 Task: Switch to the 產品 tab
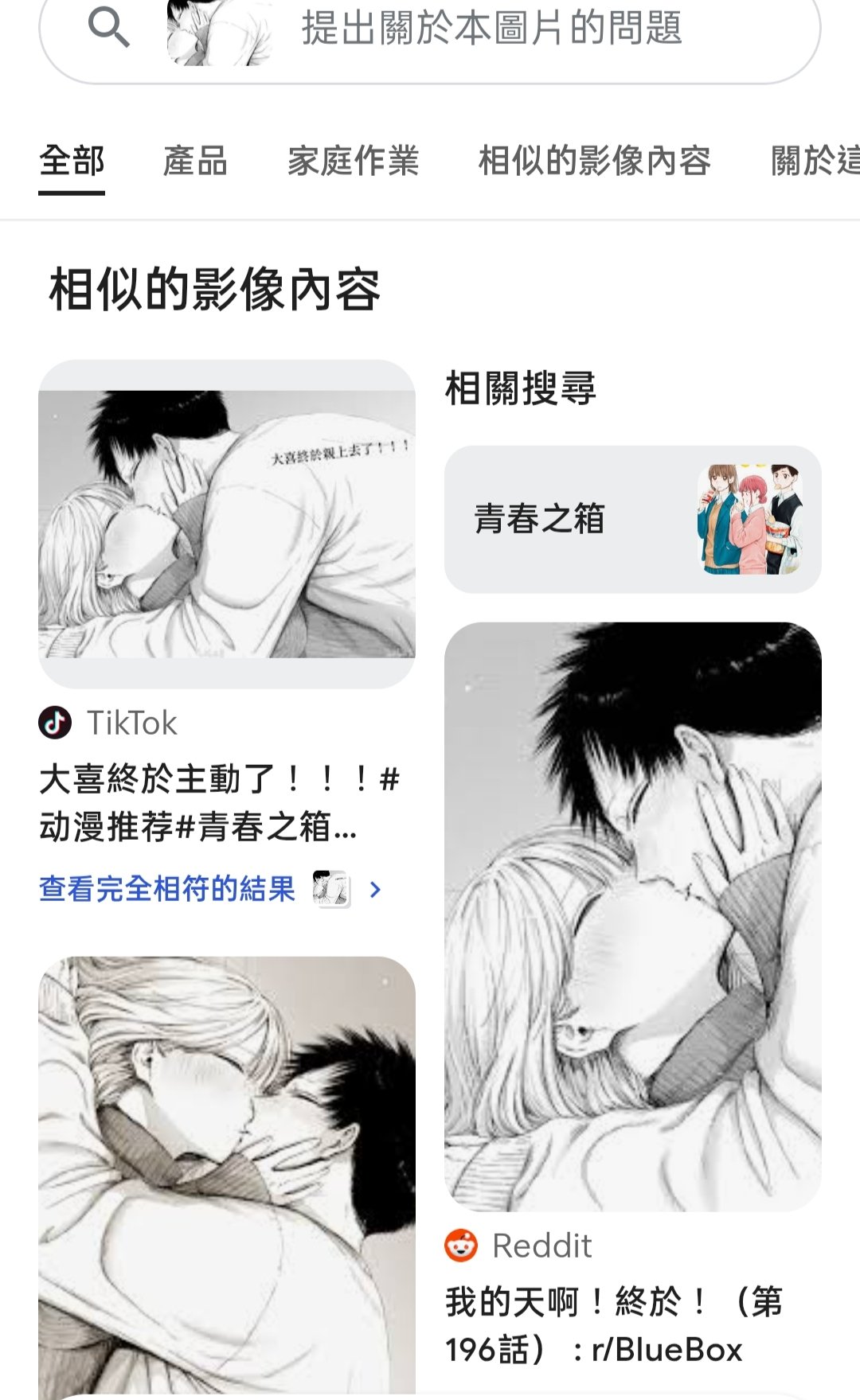tap(195, 161)
